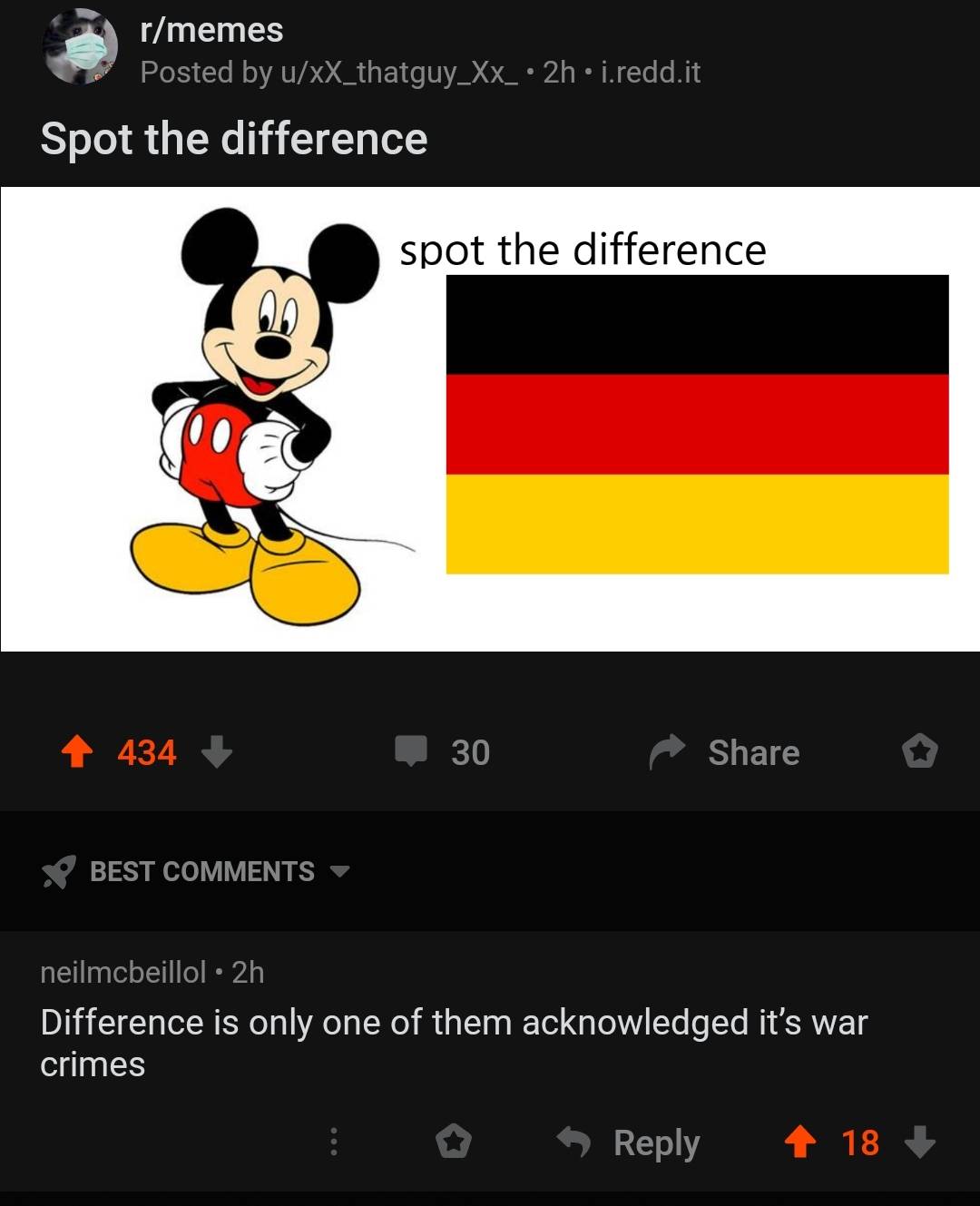
Task: Award neilmcbeillol's comment
Action: [454, 1142]
